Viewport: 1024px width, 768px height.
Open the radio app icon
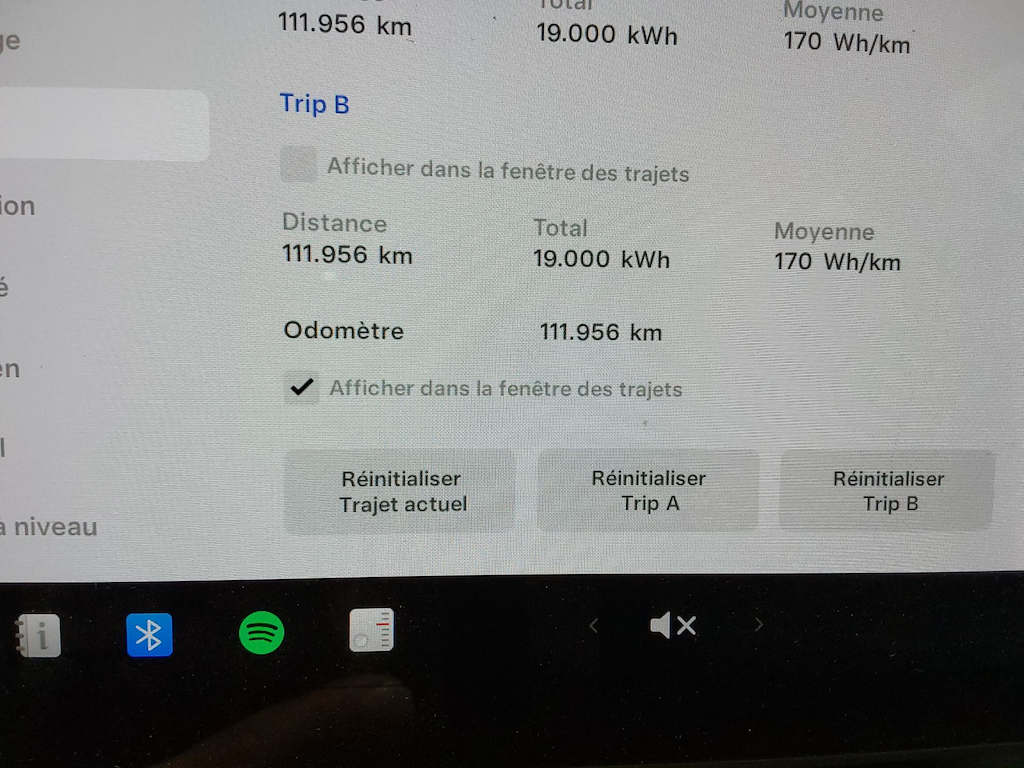point(372,631)
